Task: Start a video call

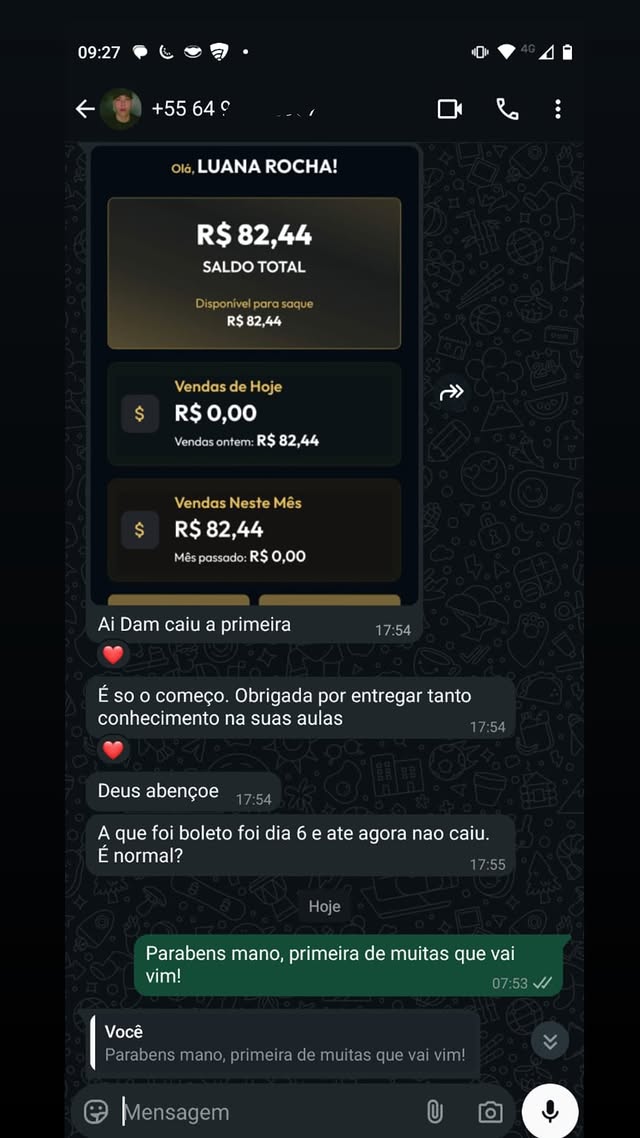Action: [x=450, y=109]
